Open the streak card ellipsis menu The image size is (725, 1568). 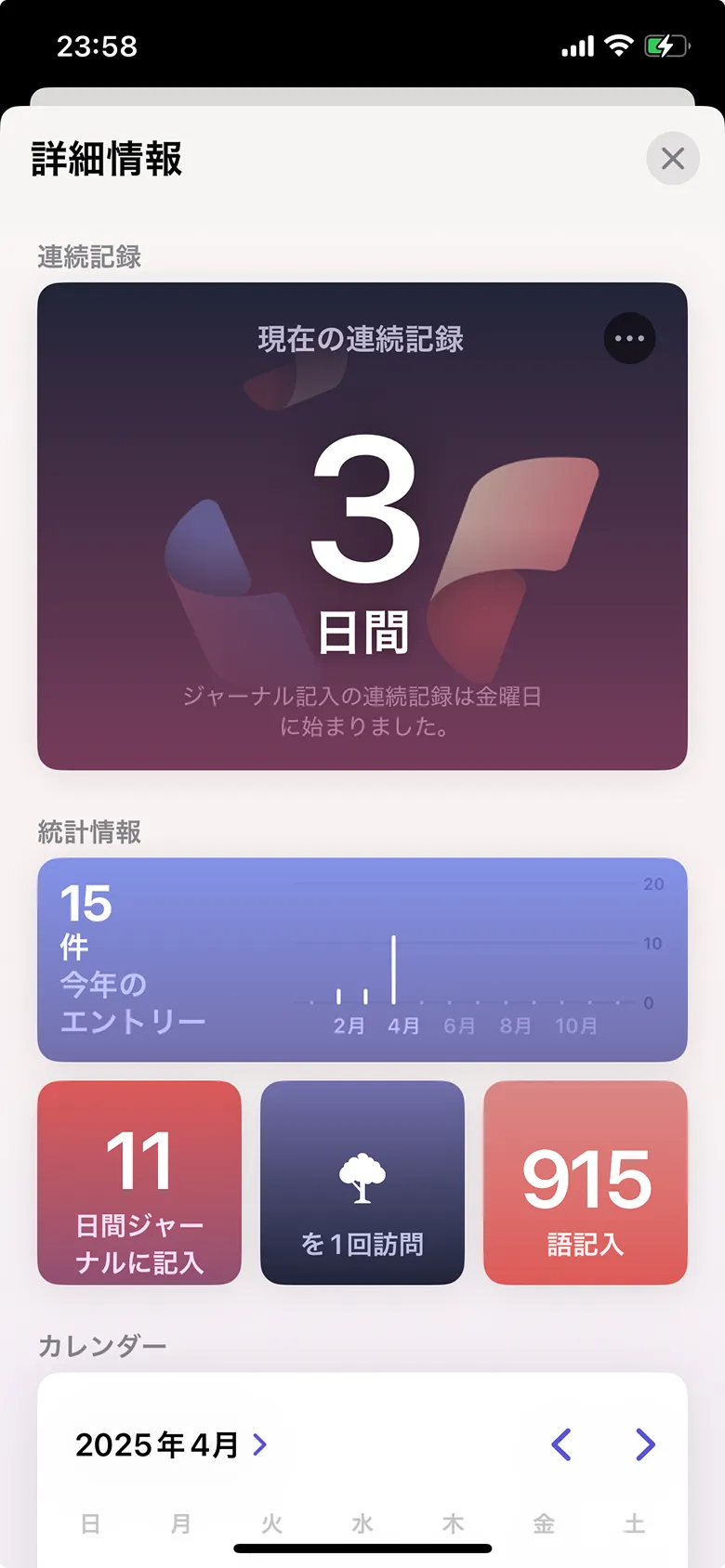click(629, 338)
